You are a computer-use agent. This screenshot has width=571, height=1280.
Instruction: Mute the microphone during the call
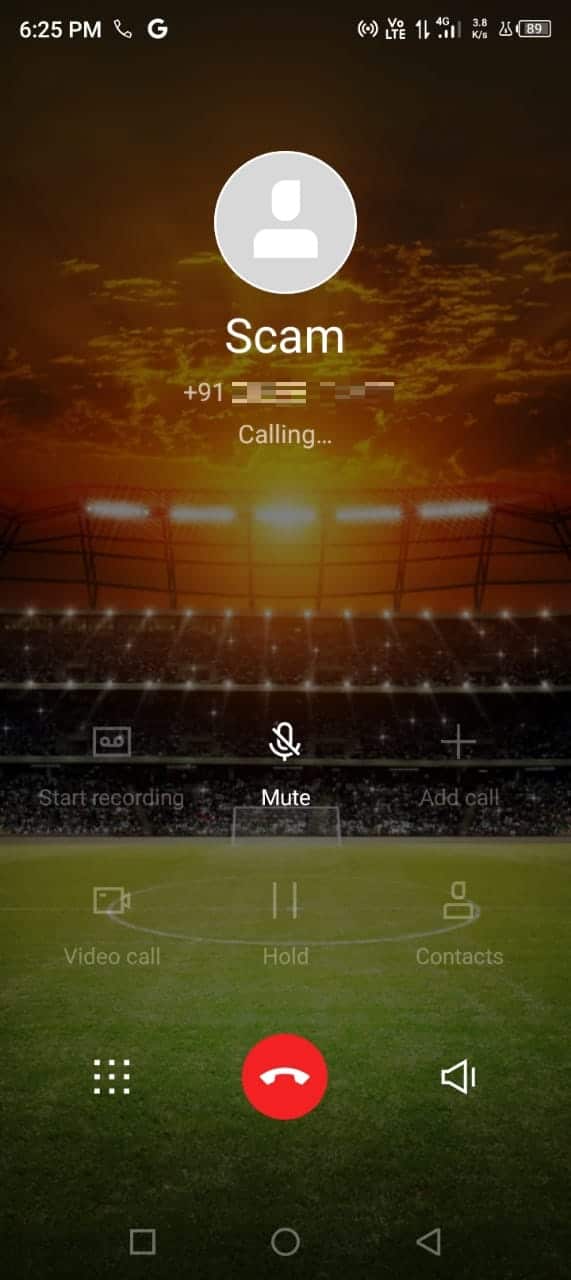point(285,764)
